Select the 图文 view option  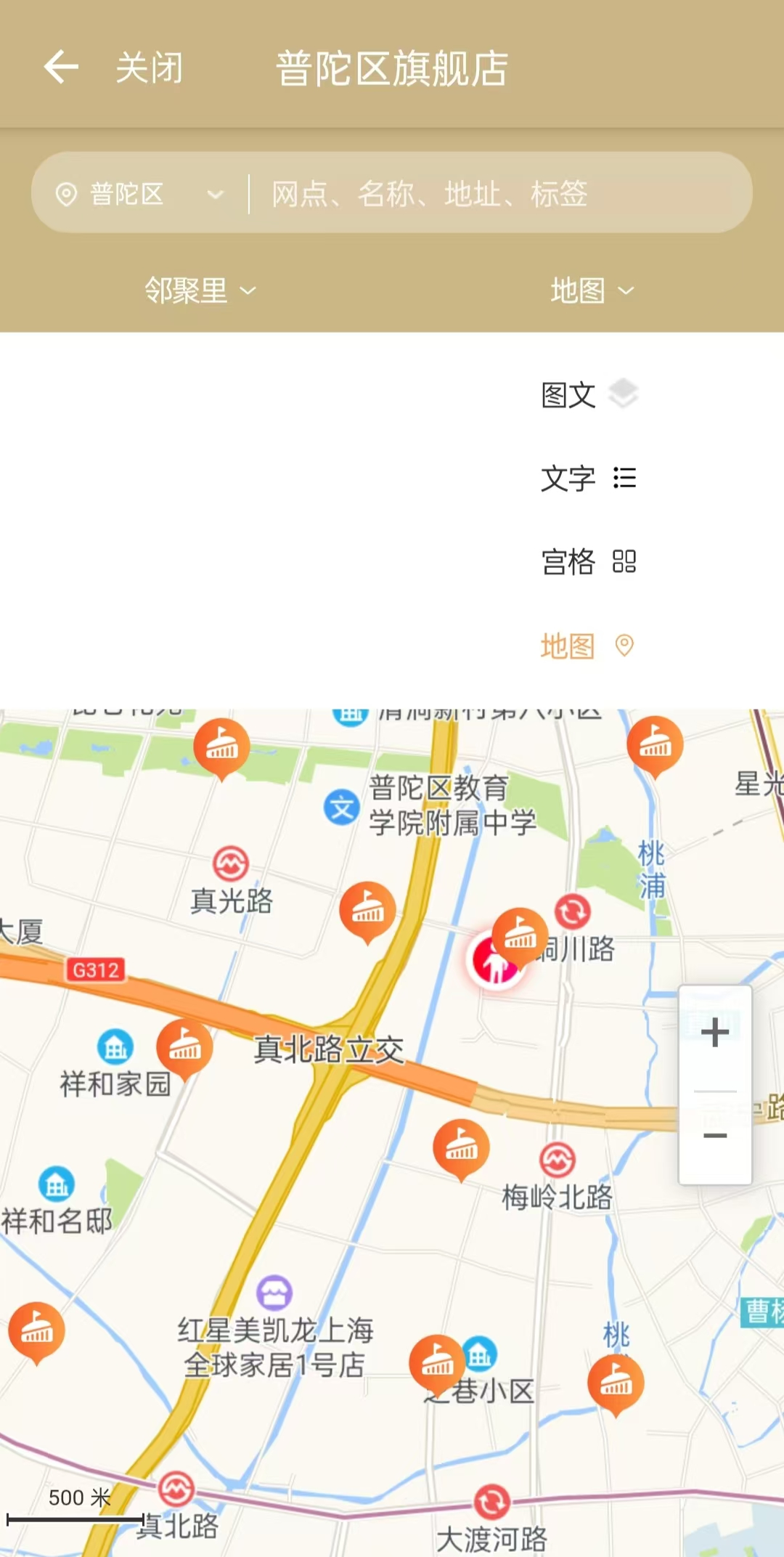[x=588, y=395]
